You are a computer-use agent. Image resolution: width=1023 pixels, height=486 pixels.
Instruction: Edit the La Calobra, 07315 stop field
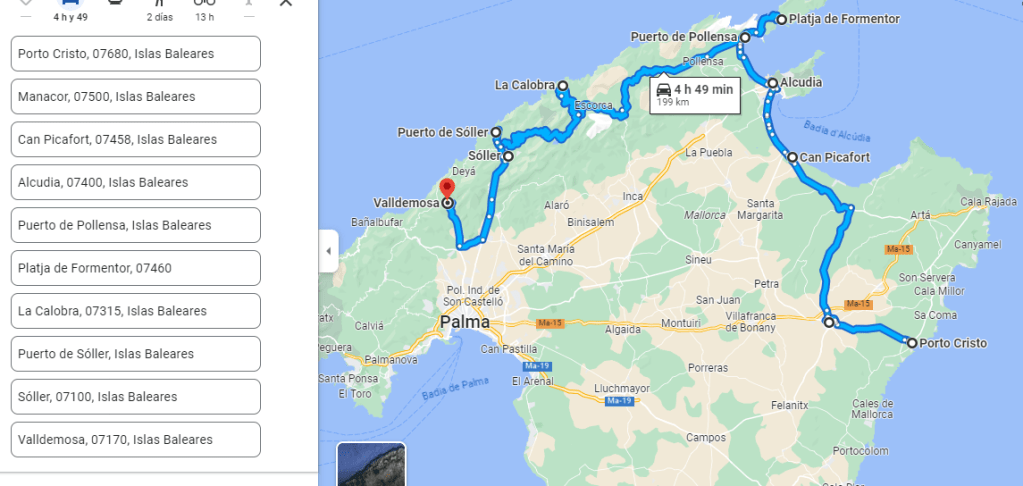135,311
